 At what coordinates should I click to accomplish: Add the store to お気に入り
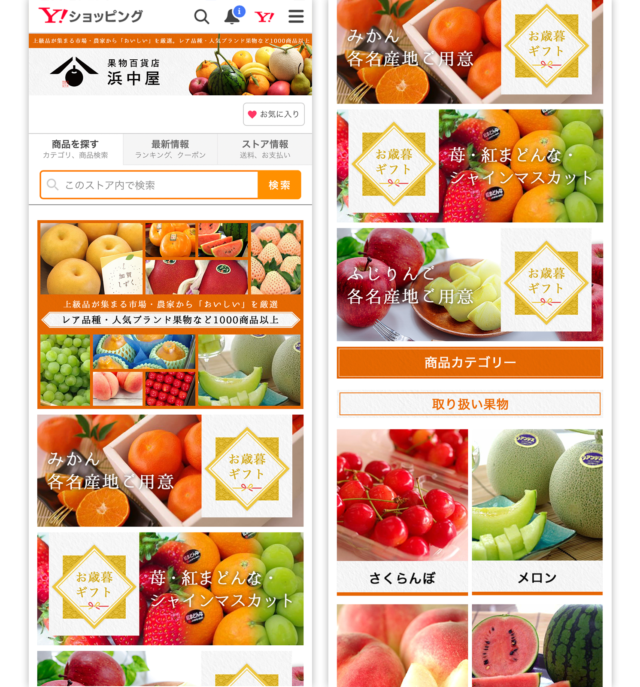273,114
